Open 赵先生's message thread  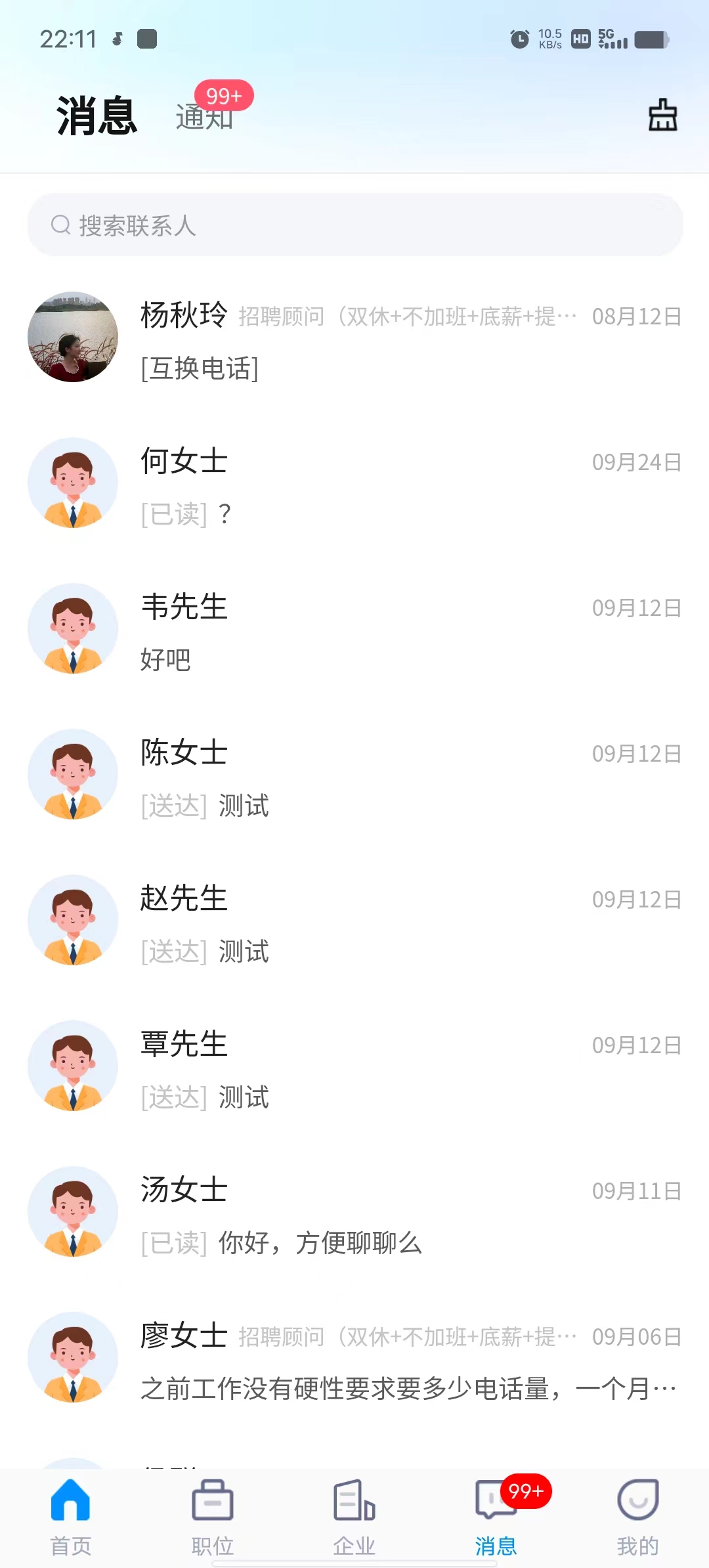[354, 921]
